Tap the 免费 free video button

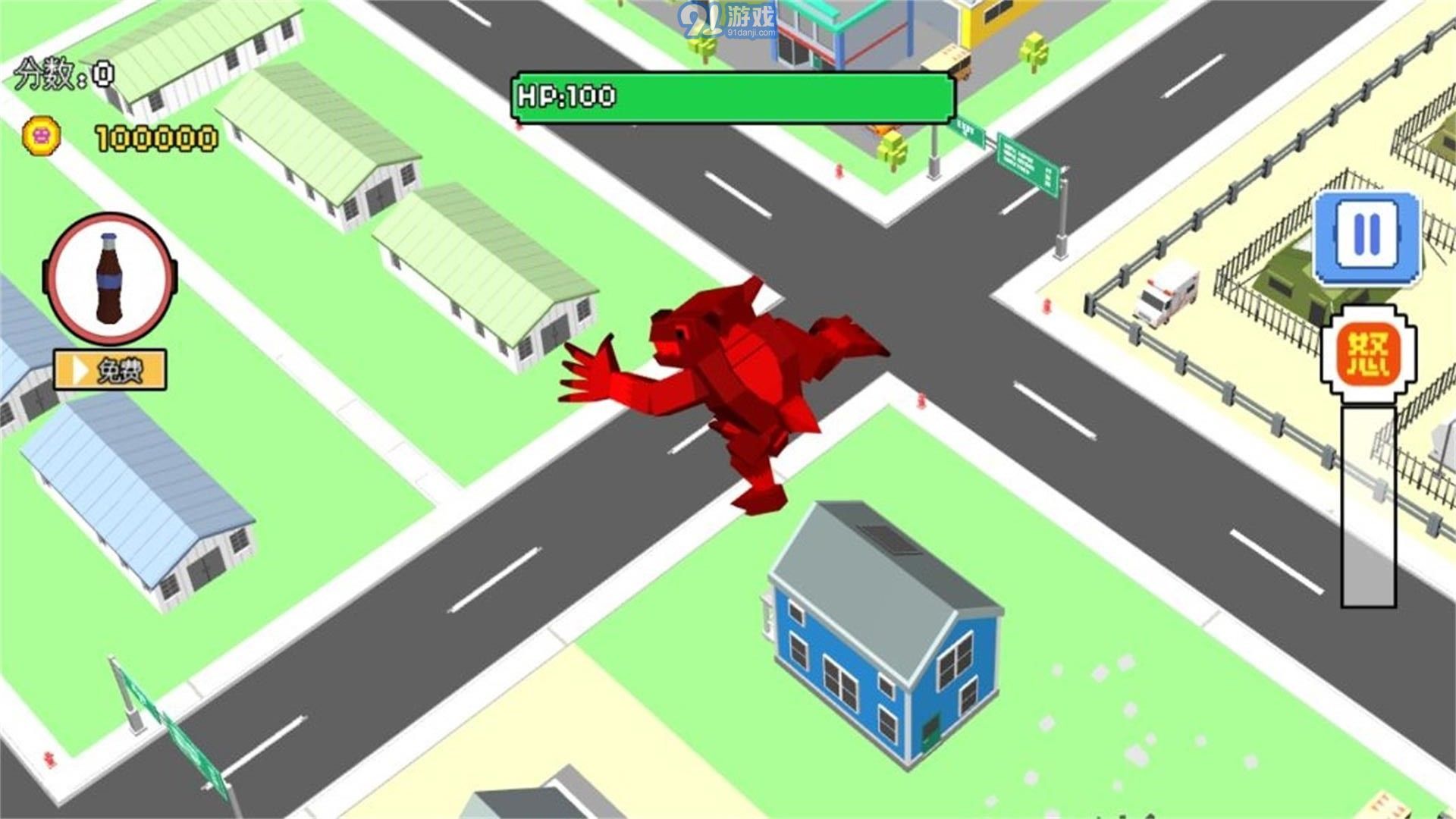pos(110,371)
